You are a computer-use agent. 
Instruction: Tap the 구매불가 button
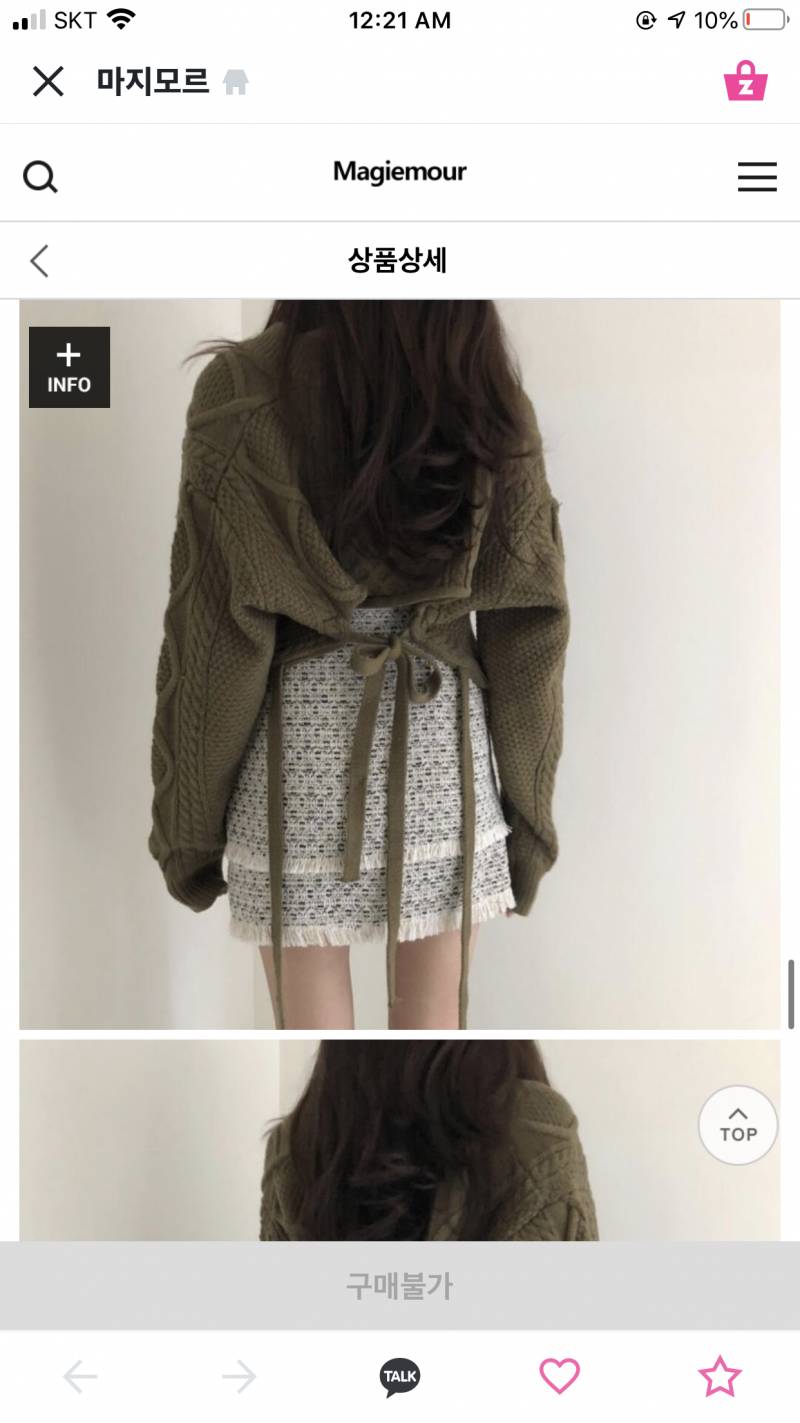(x=400, y=1285)
